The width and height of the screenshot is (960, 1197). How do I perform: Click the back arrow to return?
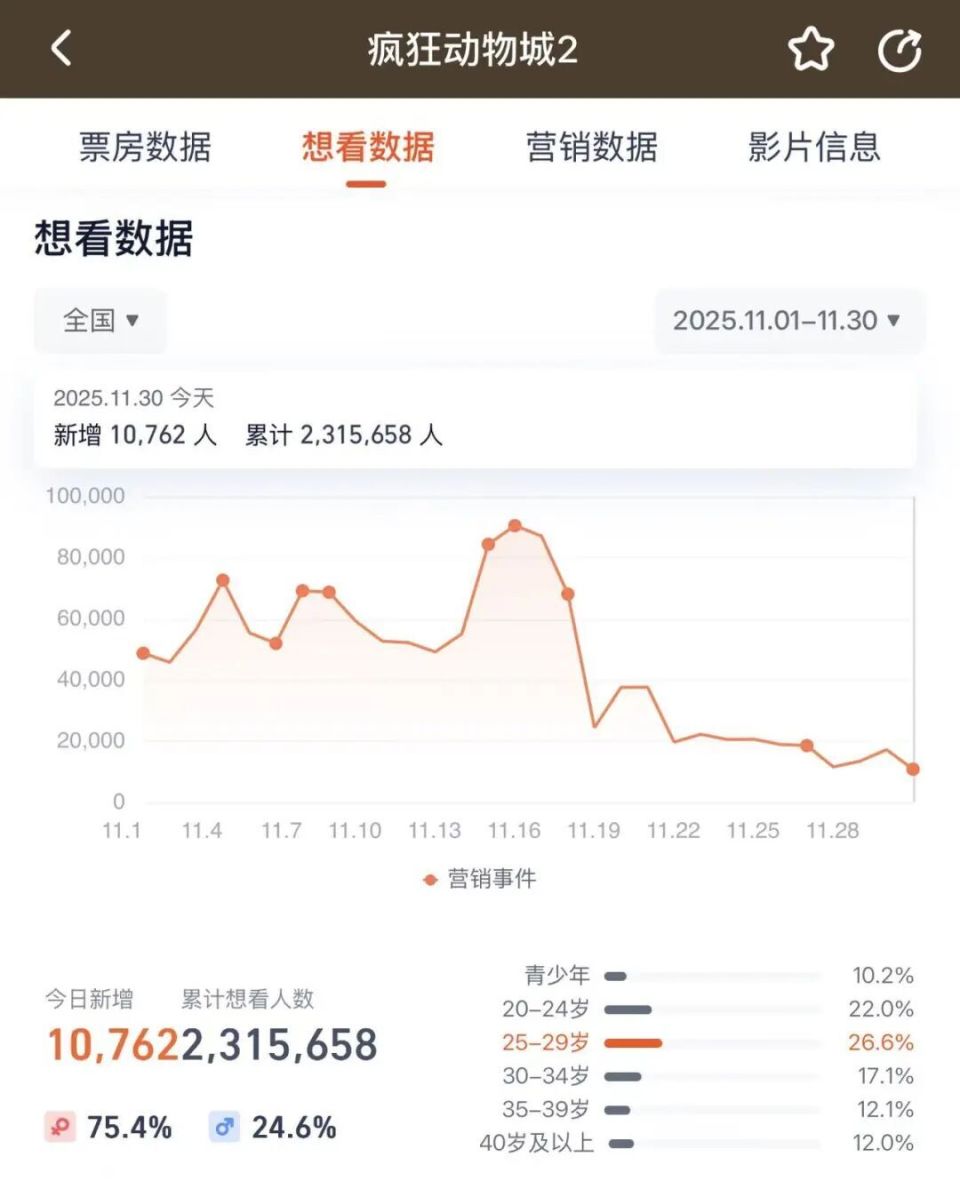pyautogui.click(x=62, y=47)
